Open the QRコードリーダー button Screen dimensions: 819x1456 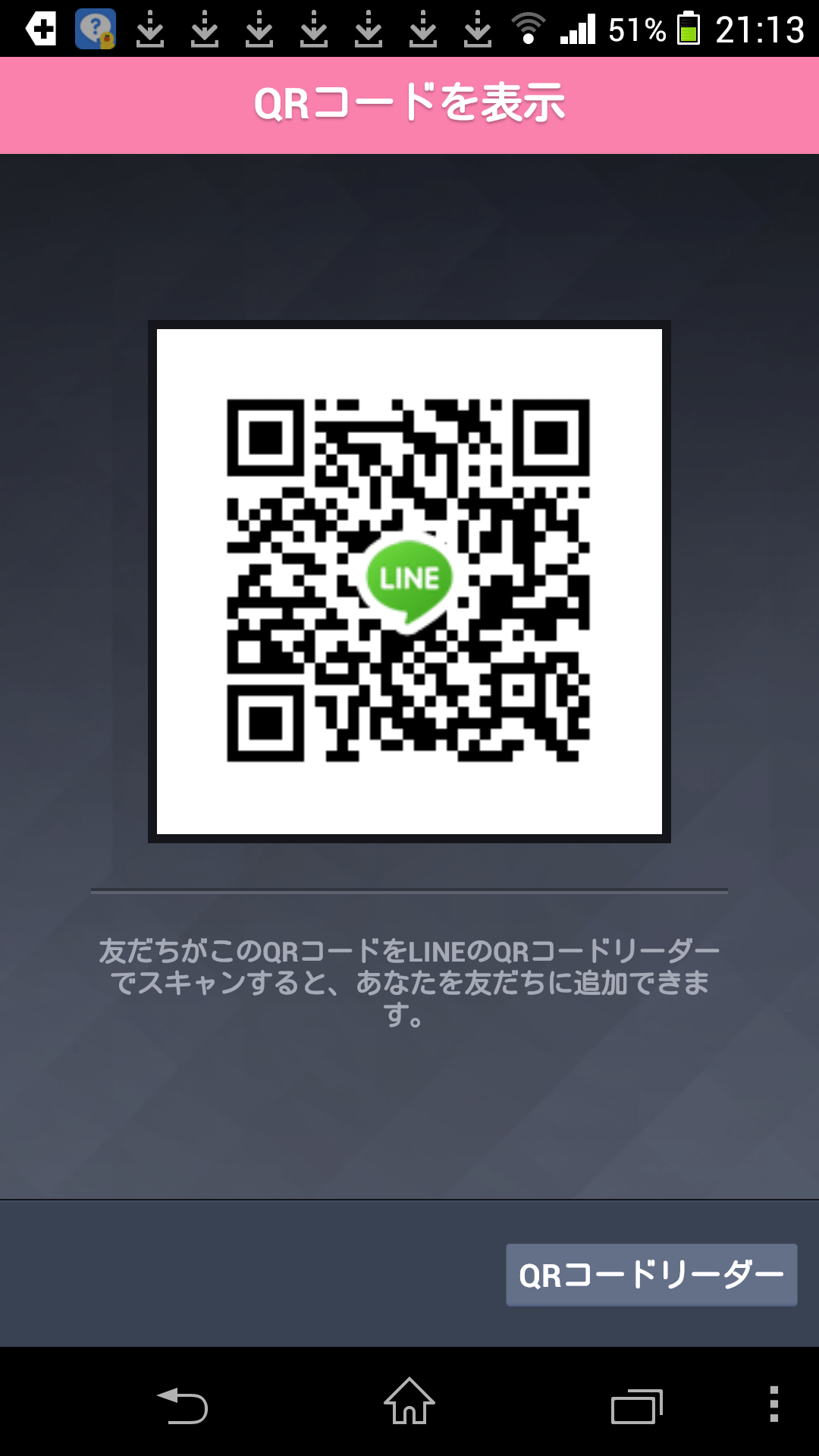pos(651,1275)
